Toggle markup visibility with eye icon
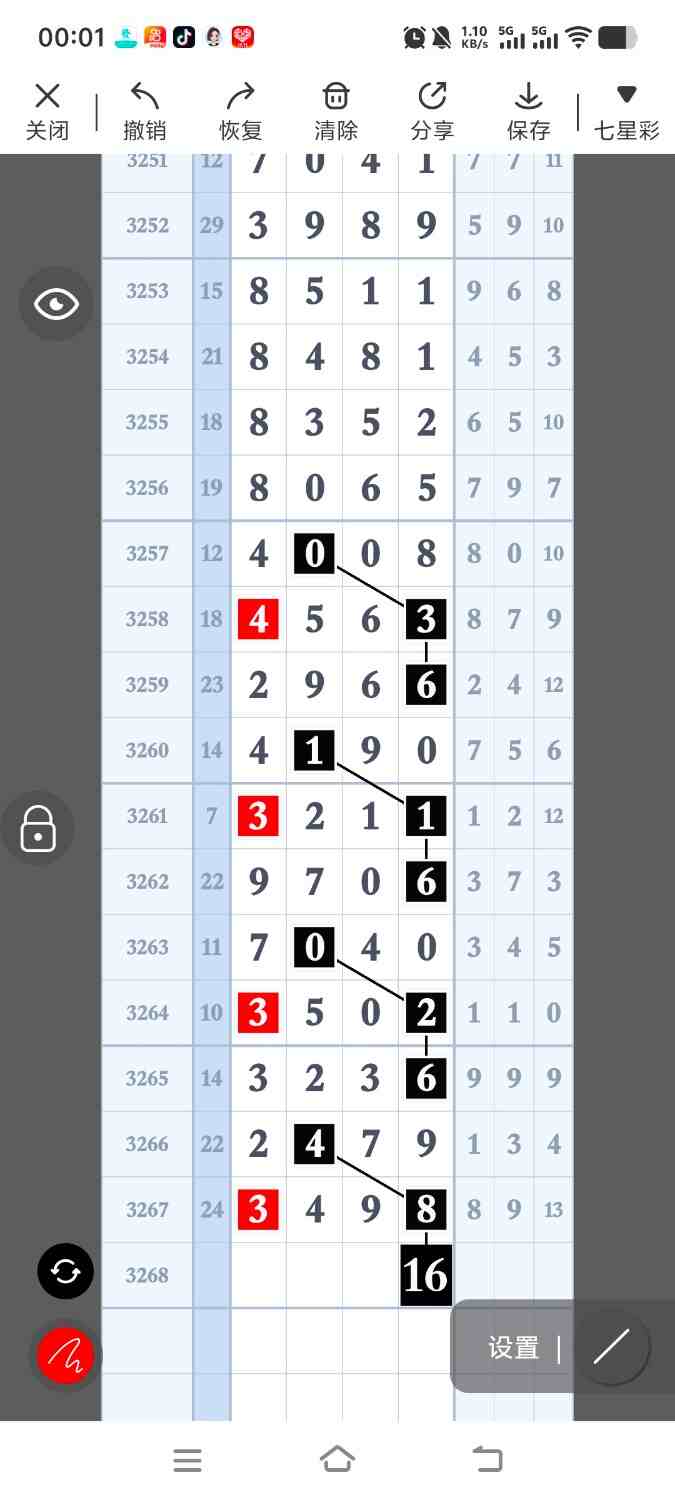The height and width of the screenshot is (1500, 675). pyautogui.click(x=56, y=304)
